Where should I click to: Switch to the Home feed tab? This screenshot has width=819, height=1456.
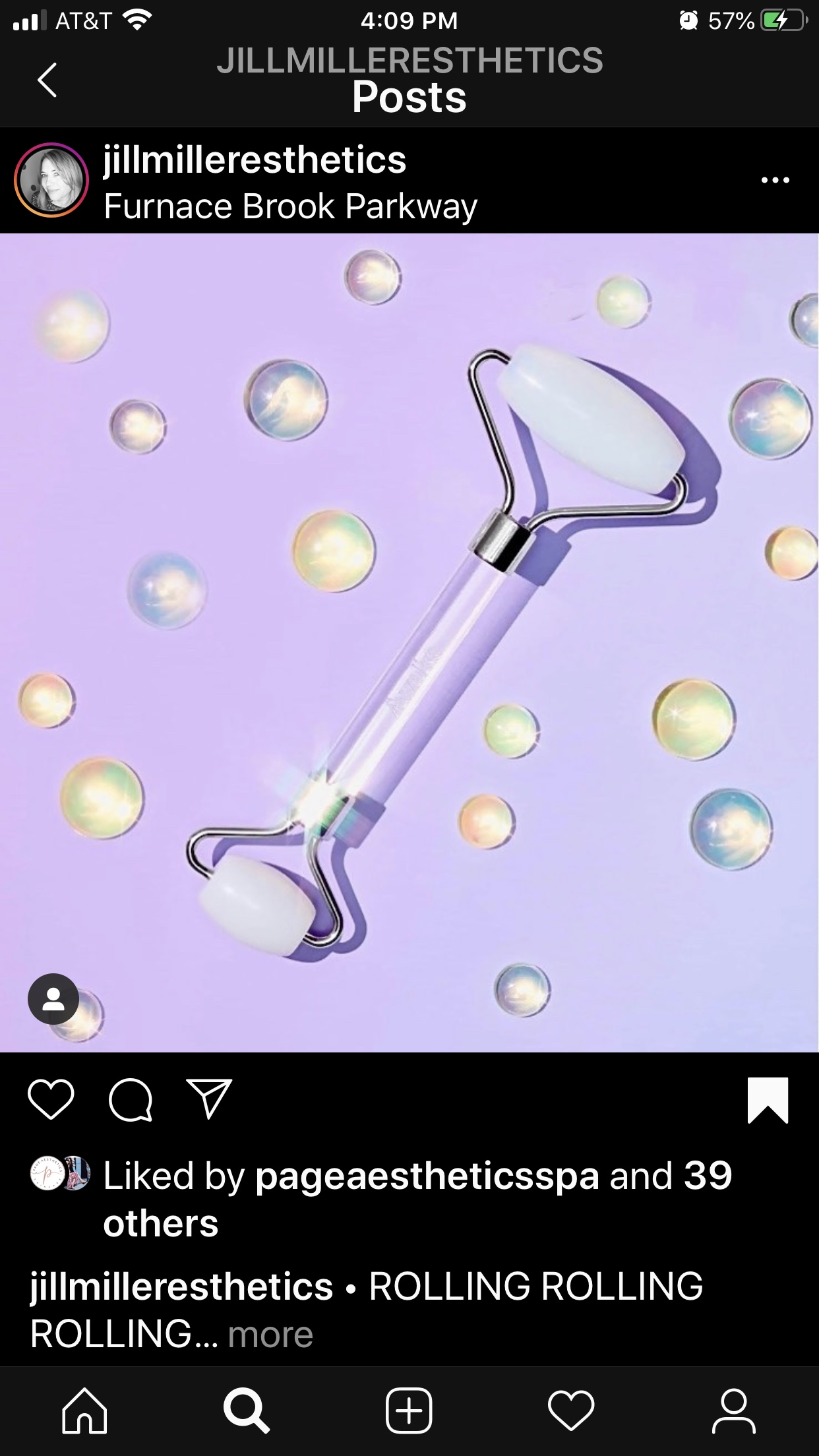(x=84, y=1411)
